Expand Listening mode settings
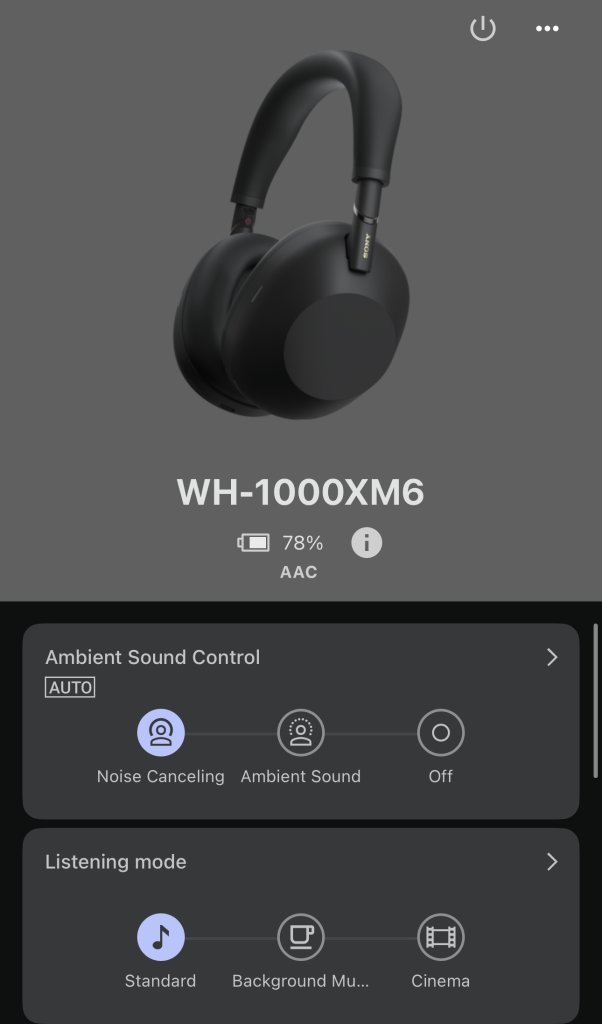This screenshot has width=602, height=1024. [551, 862]
